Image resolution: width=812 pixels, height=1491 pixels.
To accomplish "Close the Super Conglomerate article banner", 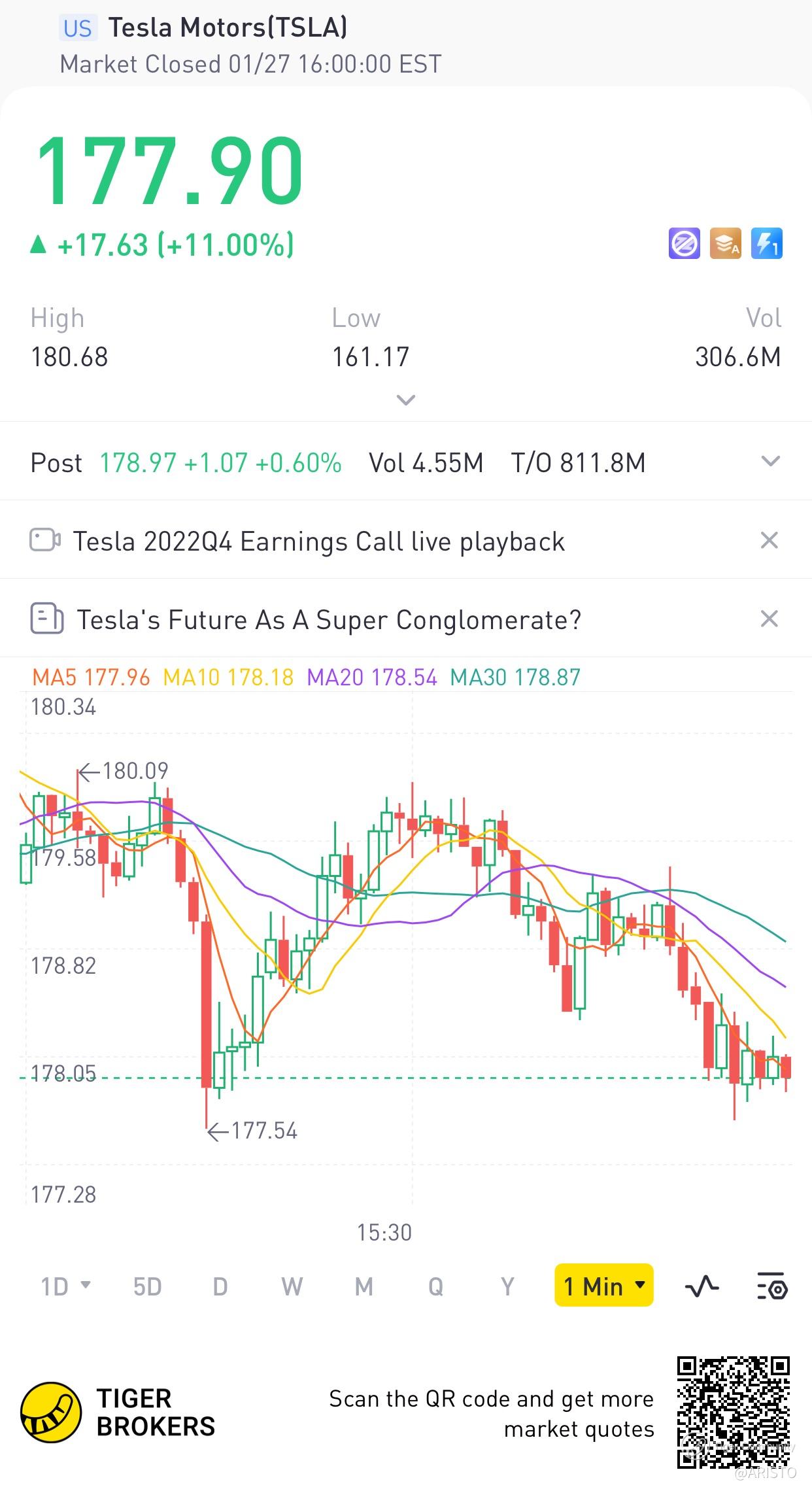I will [x=770, y=619].
